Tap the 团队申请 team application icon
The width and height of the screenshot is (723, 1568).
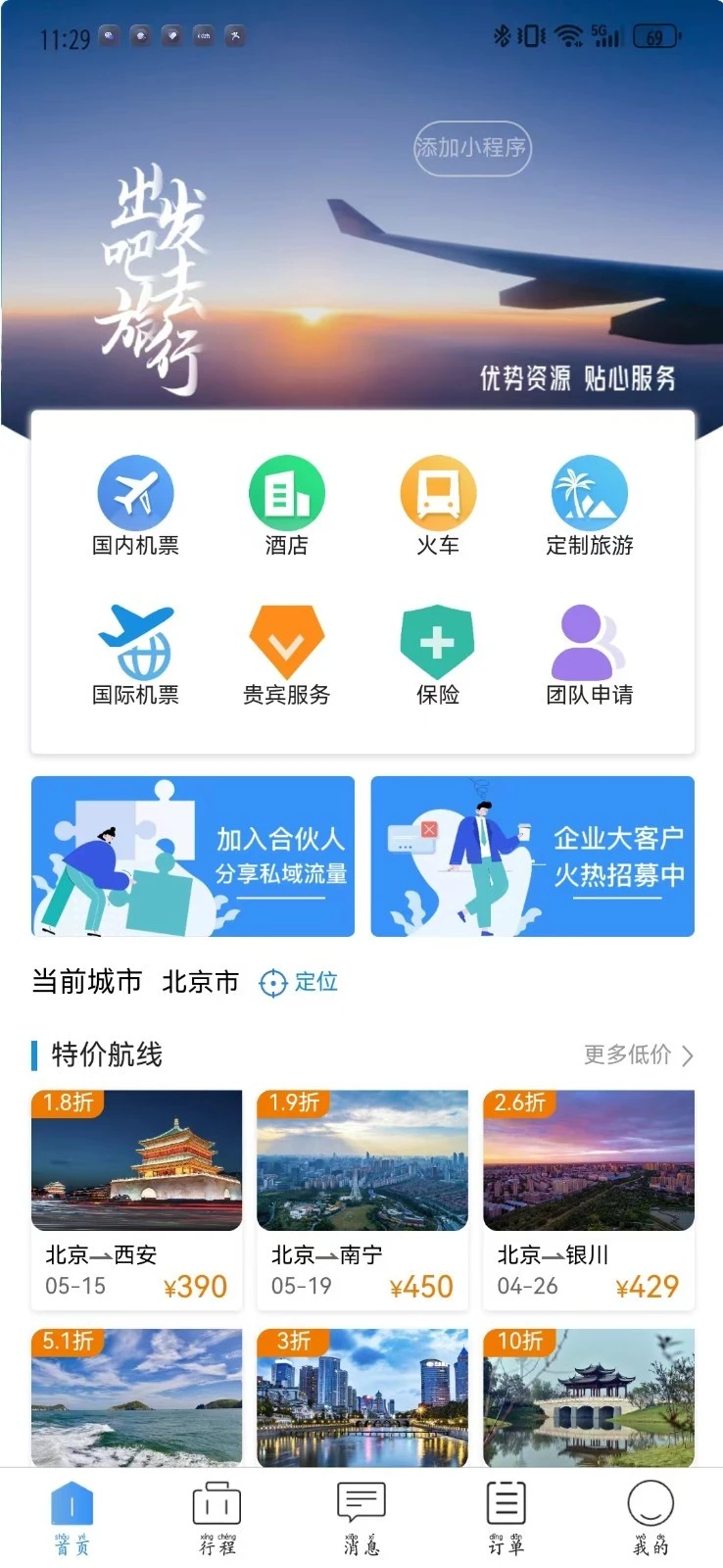[587, 652]
